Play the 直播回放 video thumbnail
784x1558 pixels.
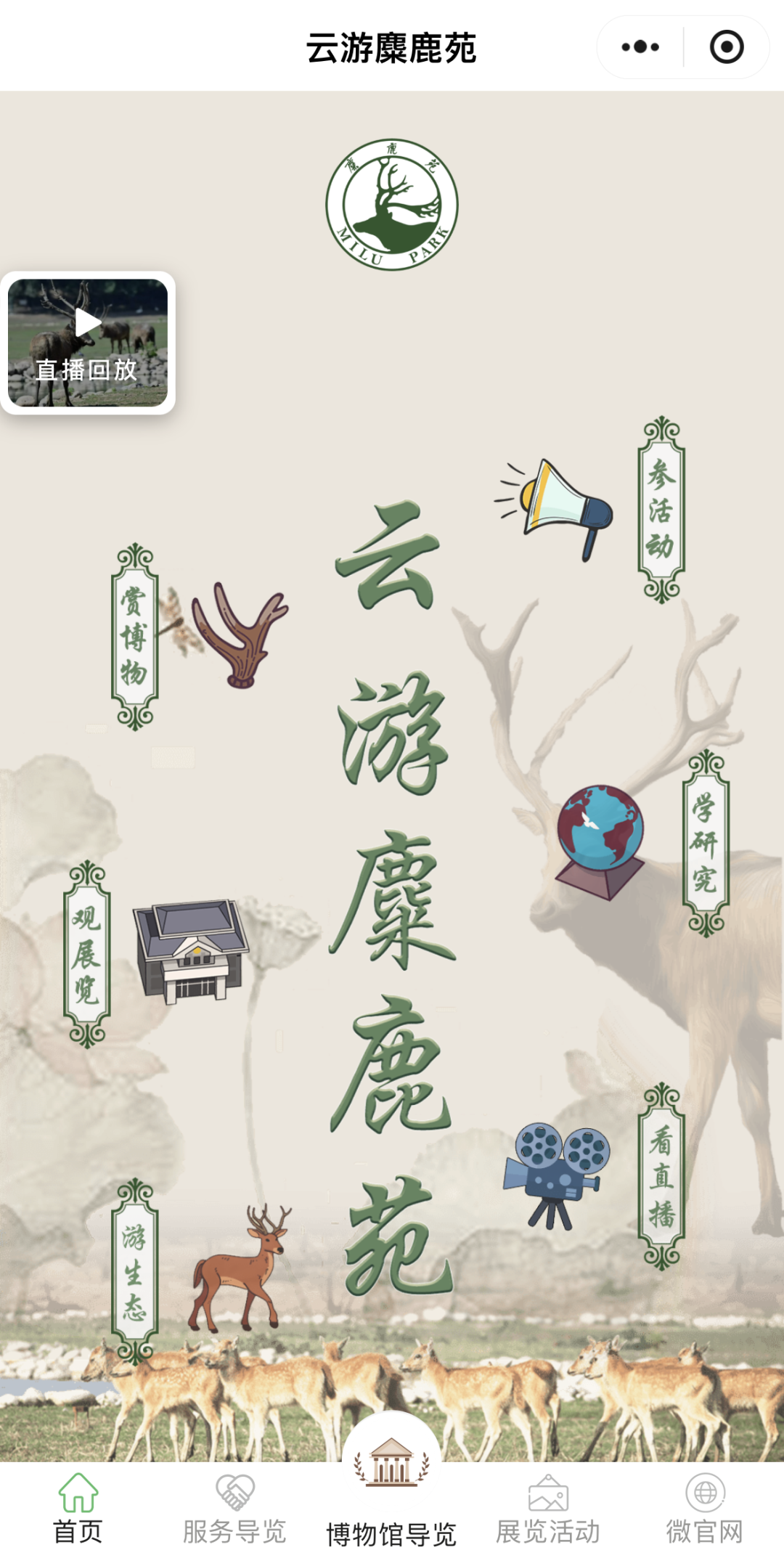[88, 342]
